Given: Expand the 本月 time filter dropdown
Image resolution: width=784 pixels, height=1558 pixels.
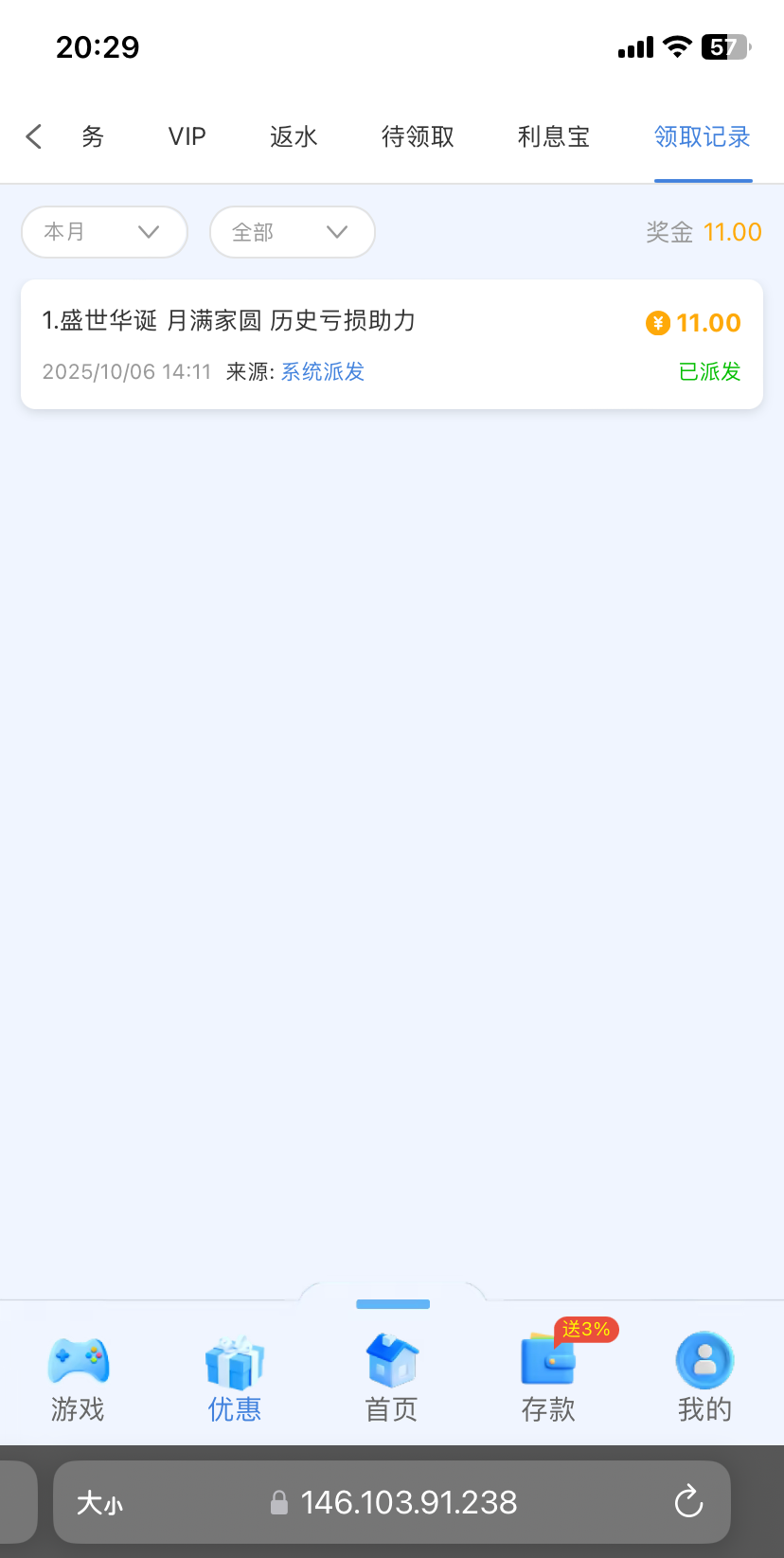Looking at the screenshot, I should pyautogui.click(x=104, y=232).
